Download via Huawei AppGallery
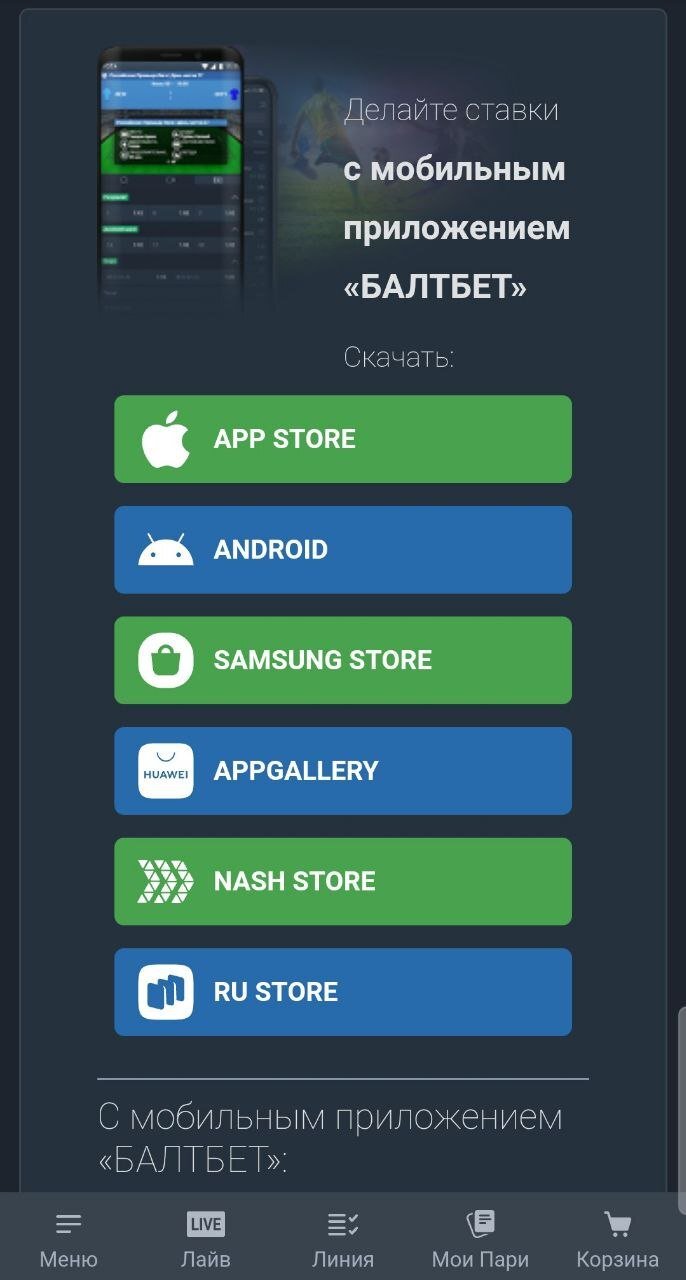Viewport: 686px width, 1280px height. pos(342,771)
